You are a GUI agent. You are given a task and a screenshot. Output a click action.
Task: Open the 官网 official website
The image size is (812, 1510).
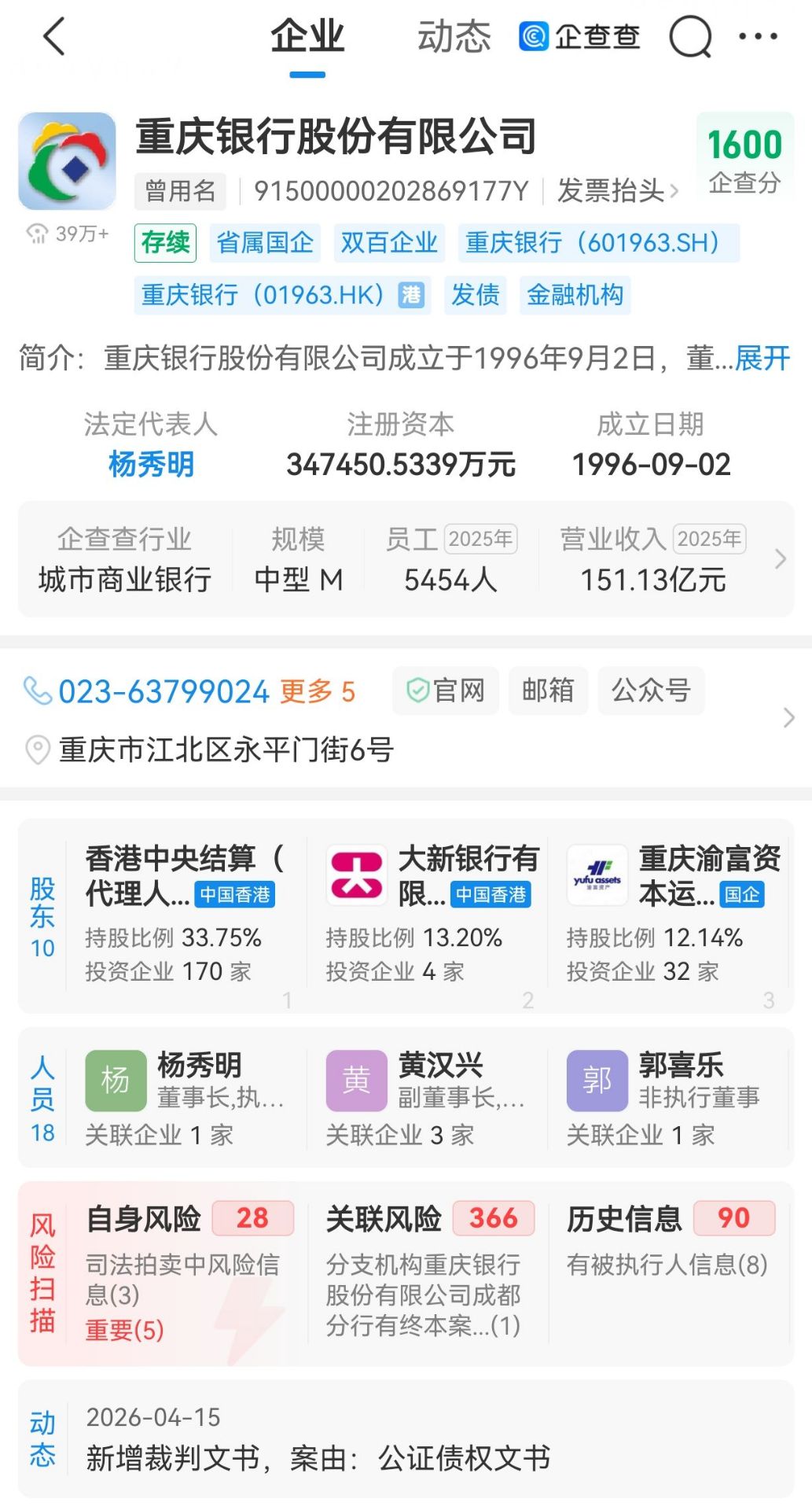click(446, 691)
